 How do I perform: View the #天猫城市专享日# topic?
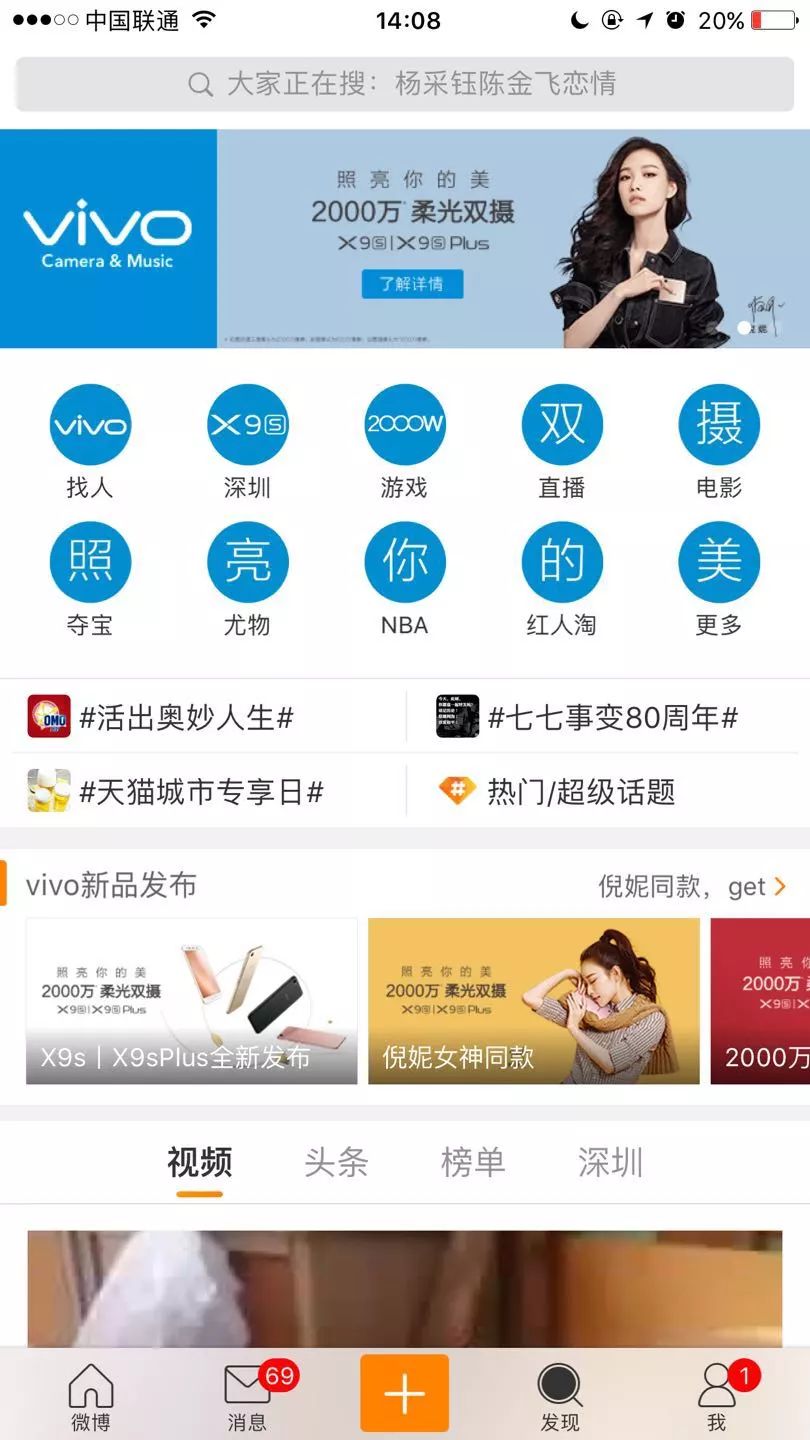pos(180,792)
